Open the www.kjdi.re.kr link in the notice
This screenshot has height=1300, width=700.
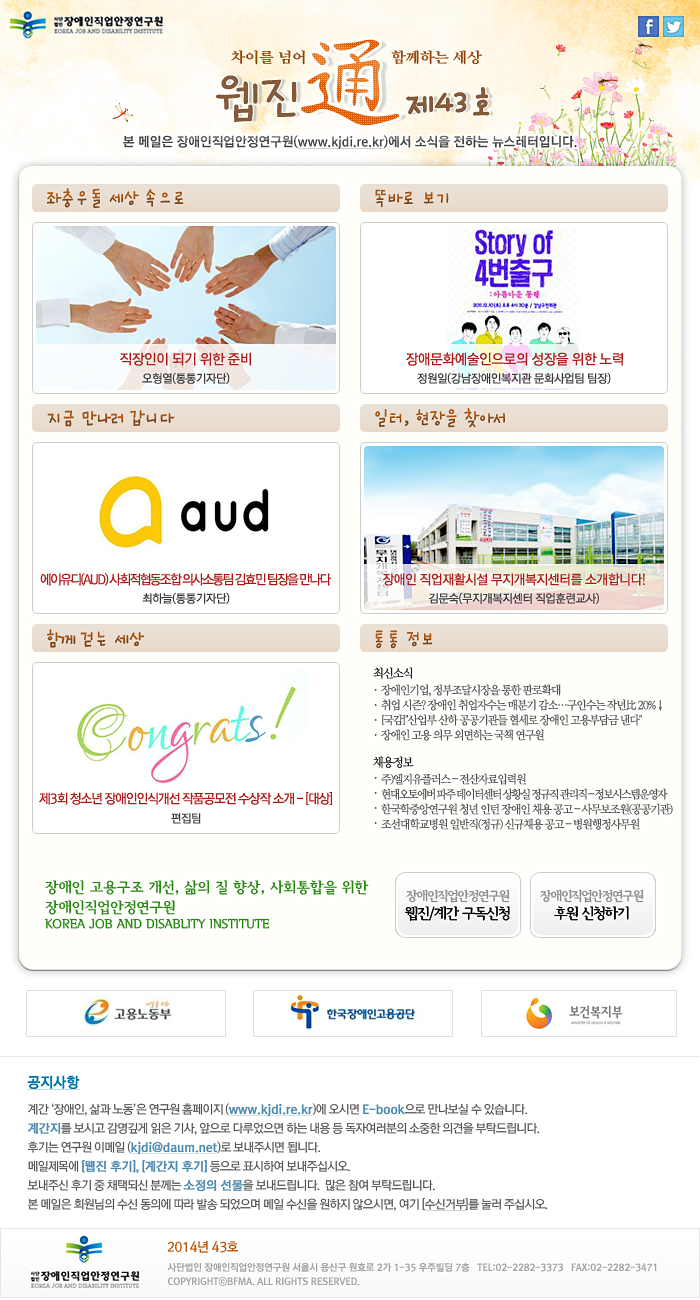coord(272,1110)
